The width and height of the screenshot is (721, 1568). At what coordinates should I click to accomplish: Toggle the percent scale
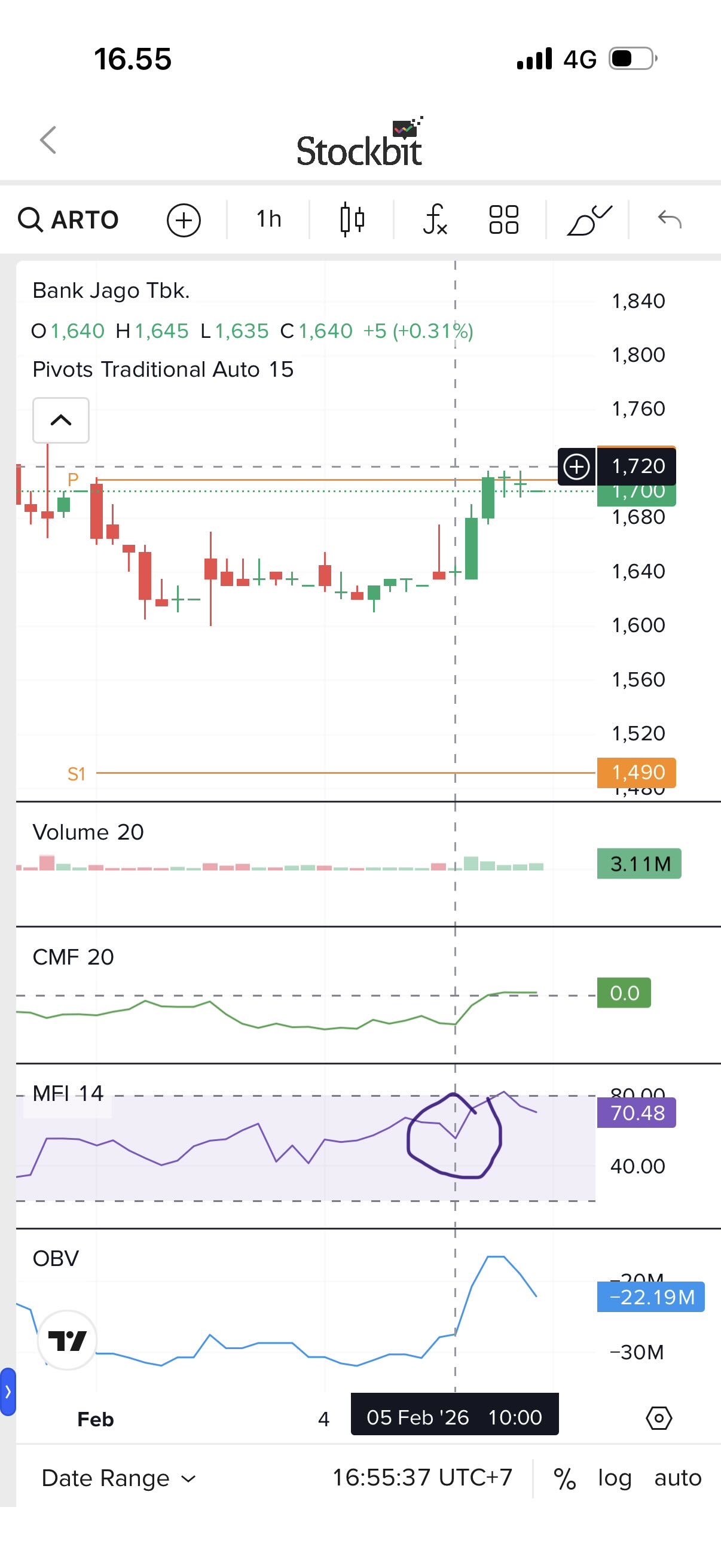[x=564, y=1478]
